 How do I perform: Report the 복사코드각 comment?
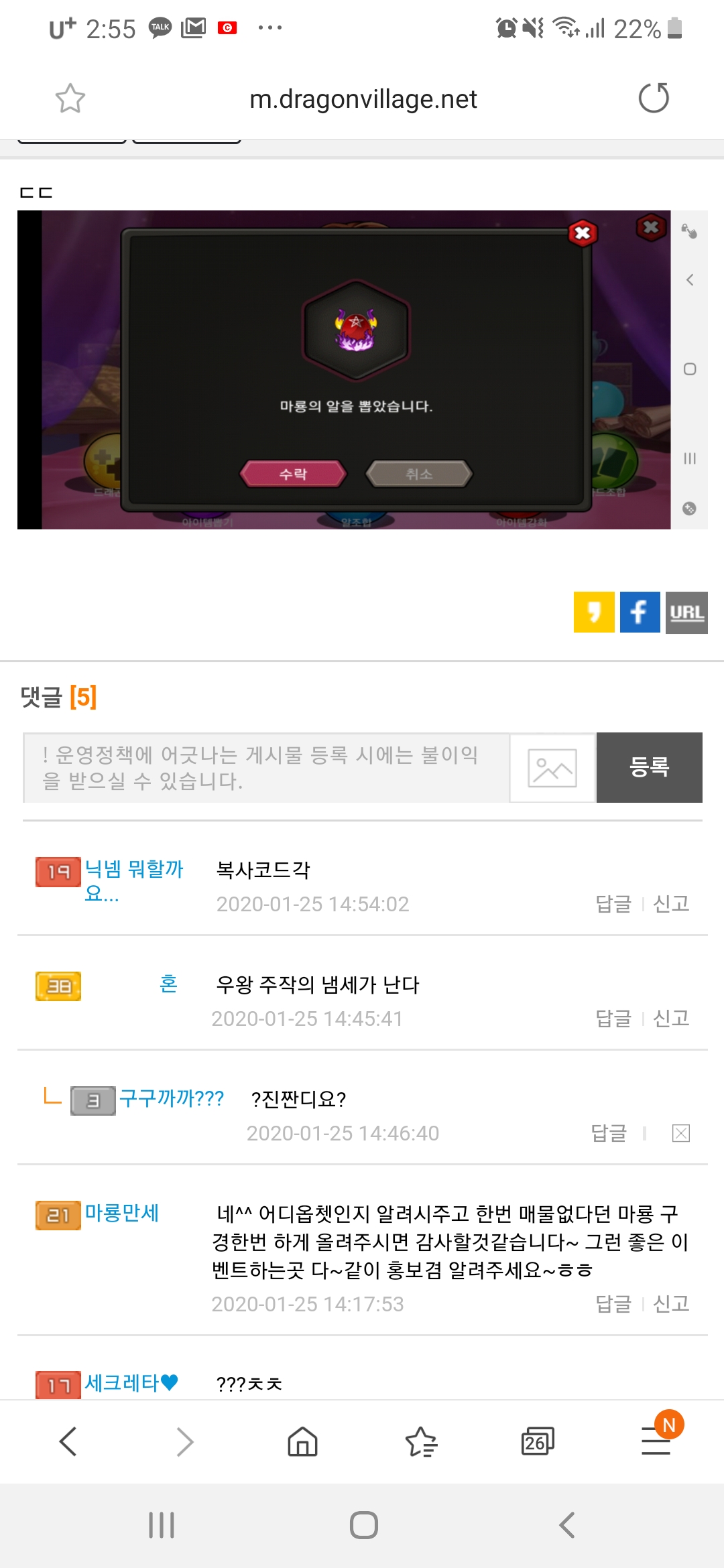click(671, 904)
